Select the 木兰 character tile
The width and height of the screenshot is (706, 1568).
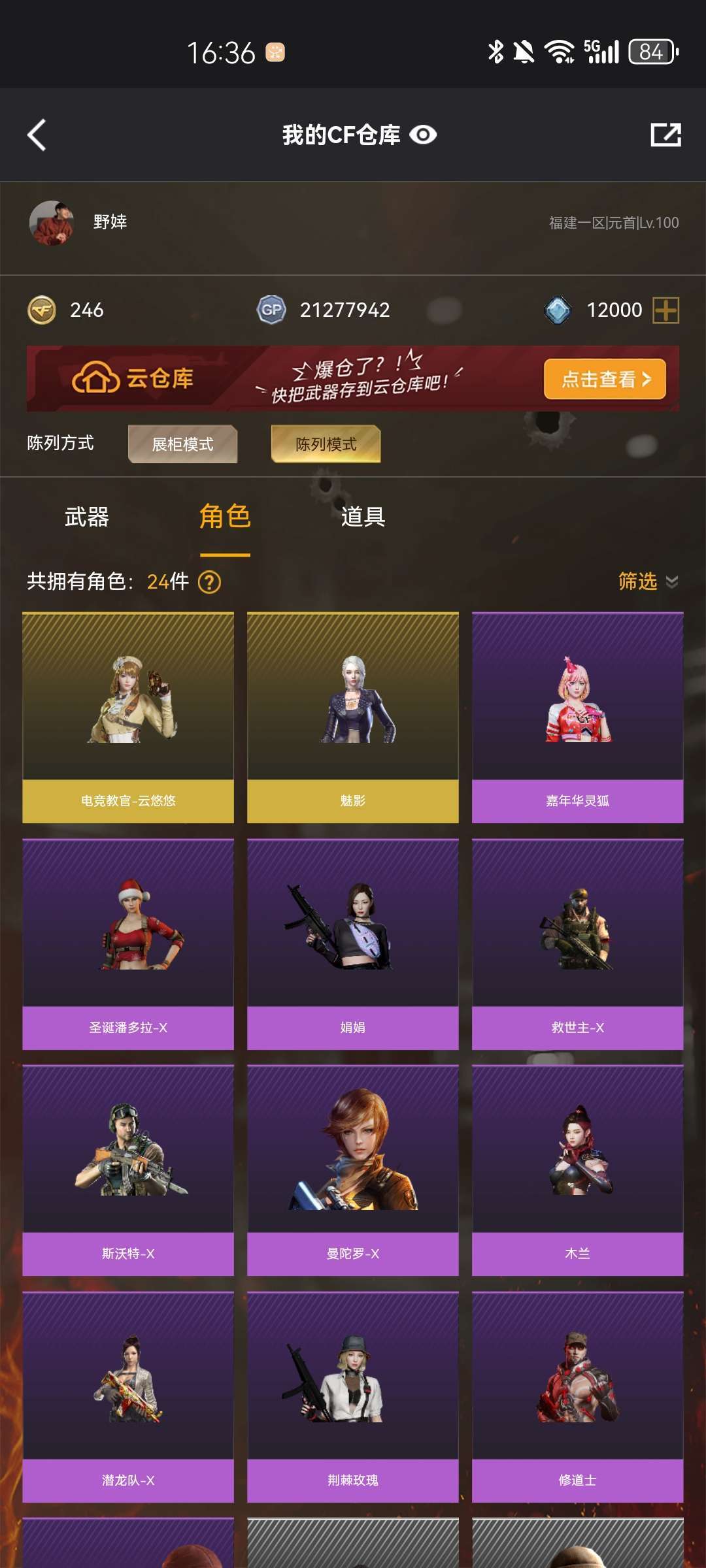click(x=578, y=1170)
